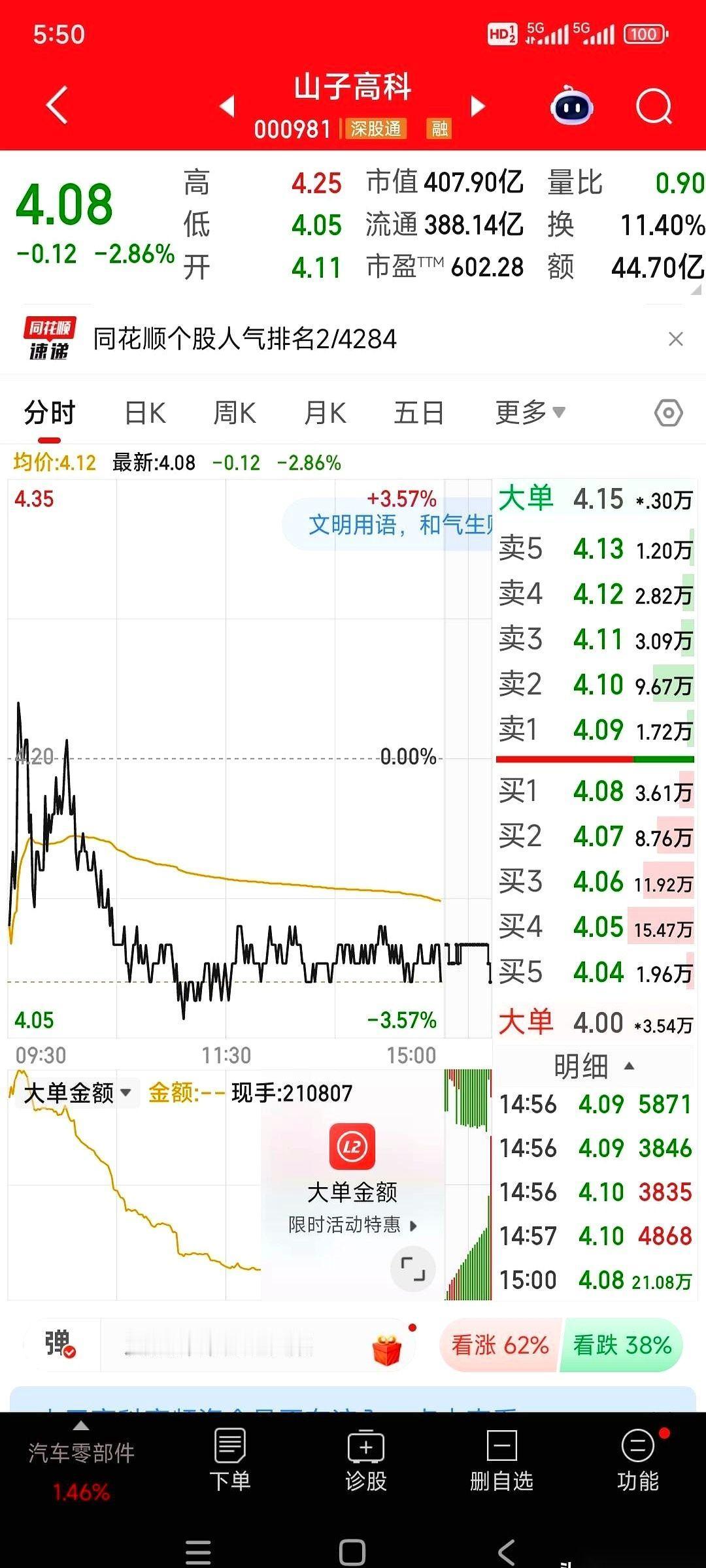Switch to the 日K daily chart tab
Viewport: 706px width, 1568px height.
click(144, 412)
